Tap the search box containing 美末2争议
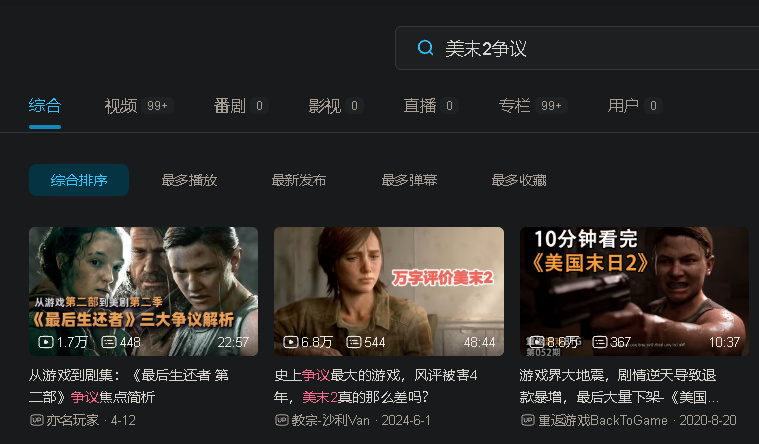 (x=580, y=48)
